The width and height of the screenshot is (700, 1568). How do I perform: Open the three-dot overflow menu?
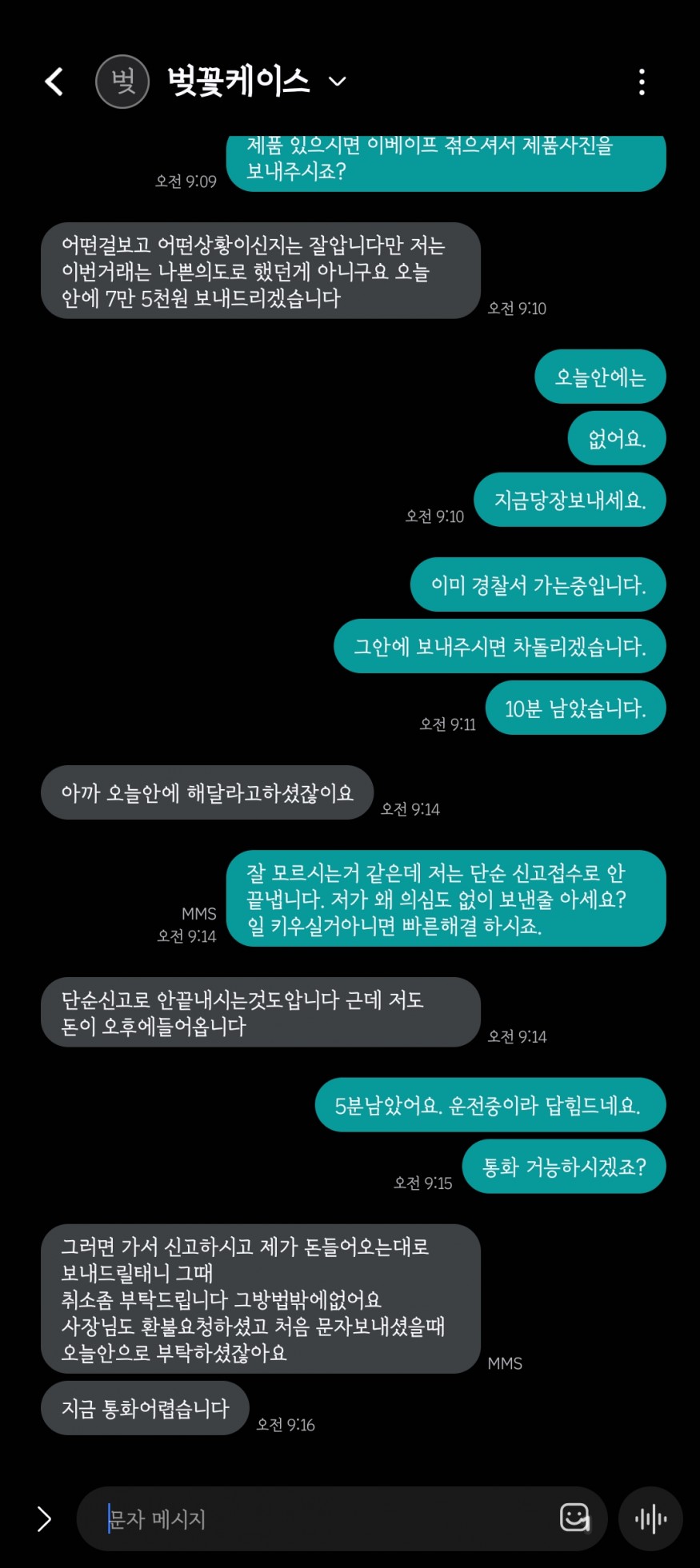[642, 82]
